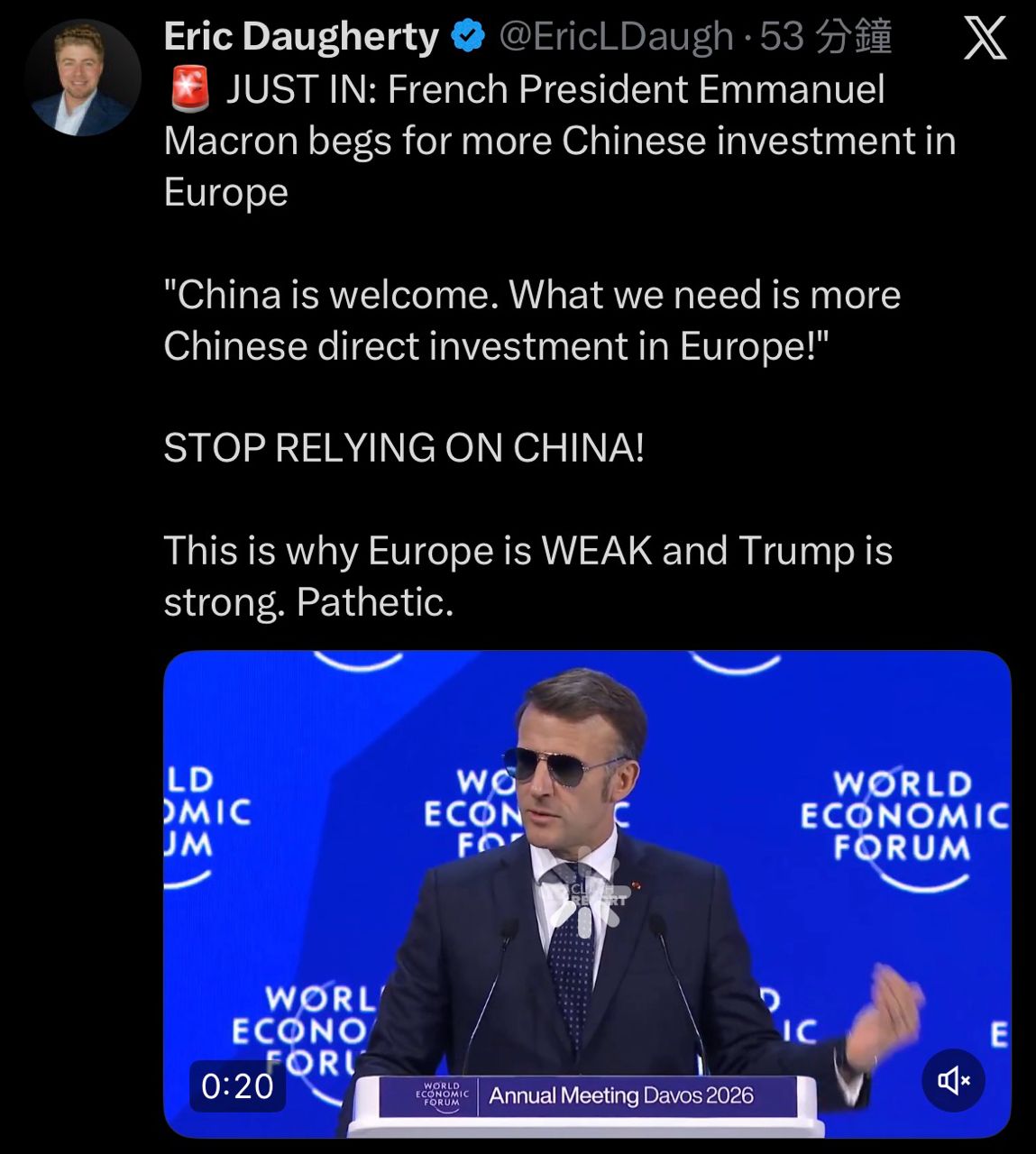The height and width of the screenshot is (1154, 1036).
Task: Play the Macron Davos video
Action: (586, 893)
